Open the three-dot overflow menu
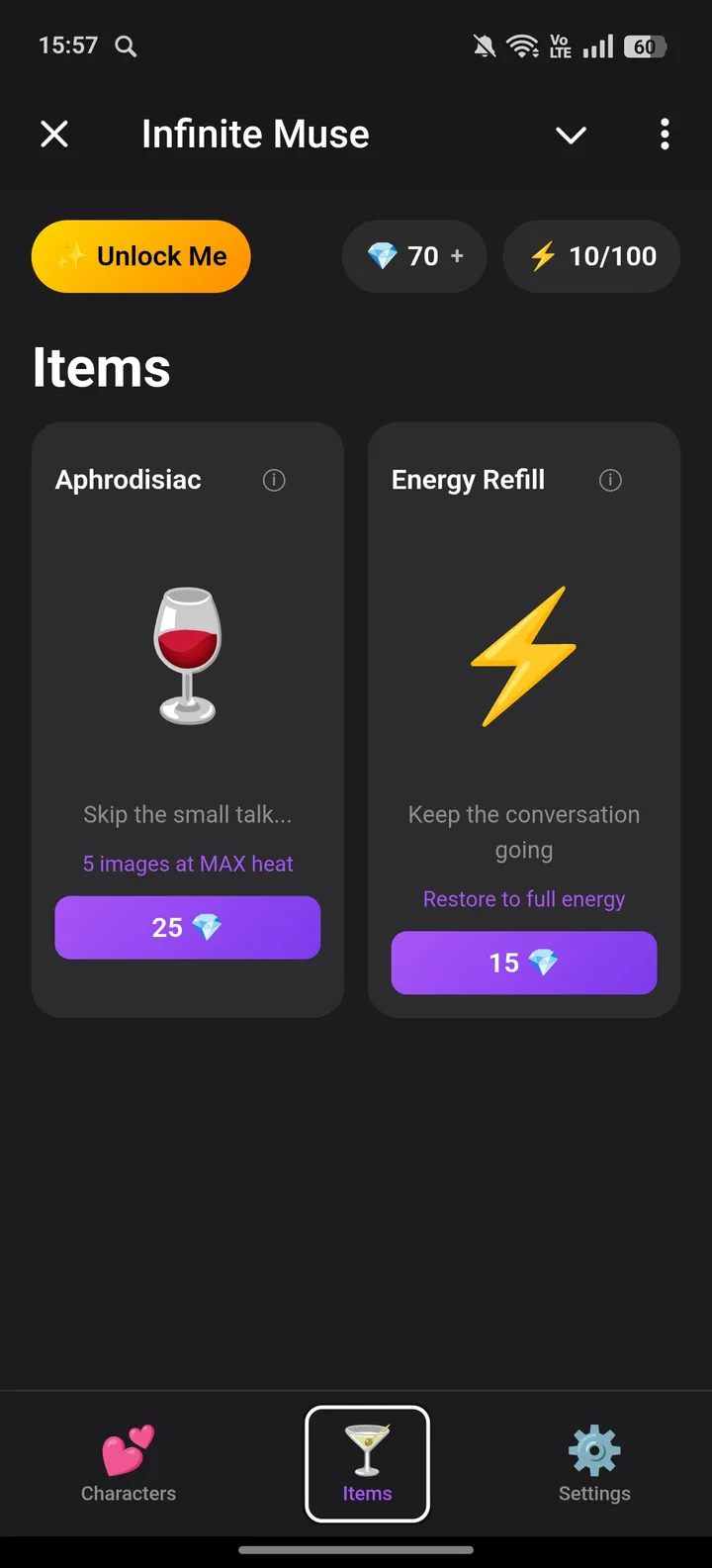Viewport: 712px width, 1568px height. click(x=664, y=134)
